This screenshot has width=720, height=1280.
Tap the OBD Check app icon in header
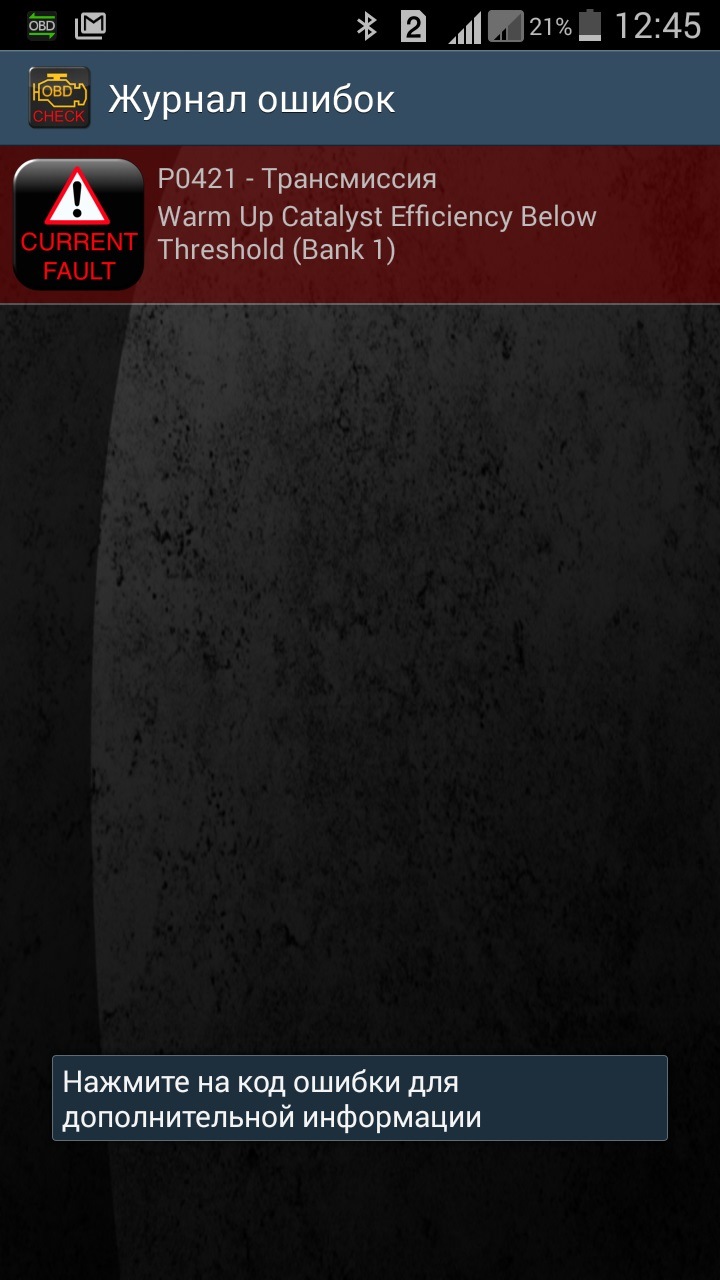point(59,98)
